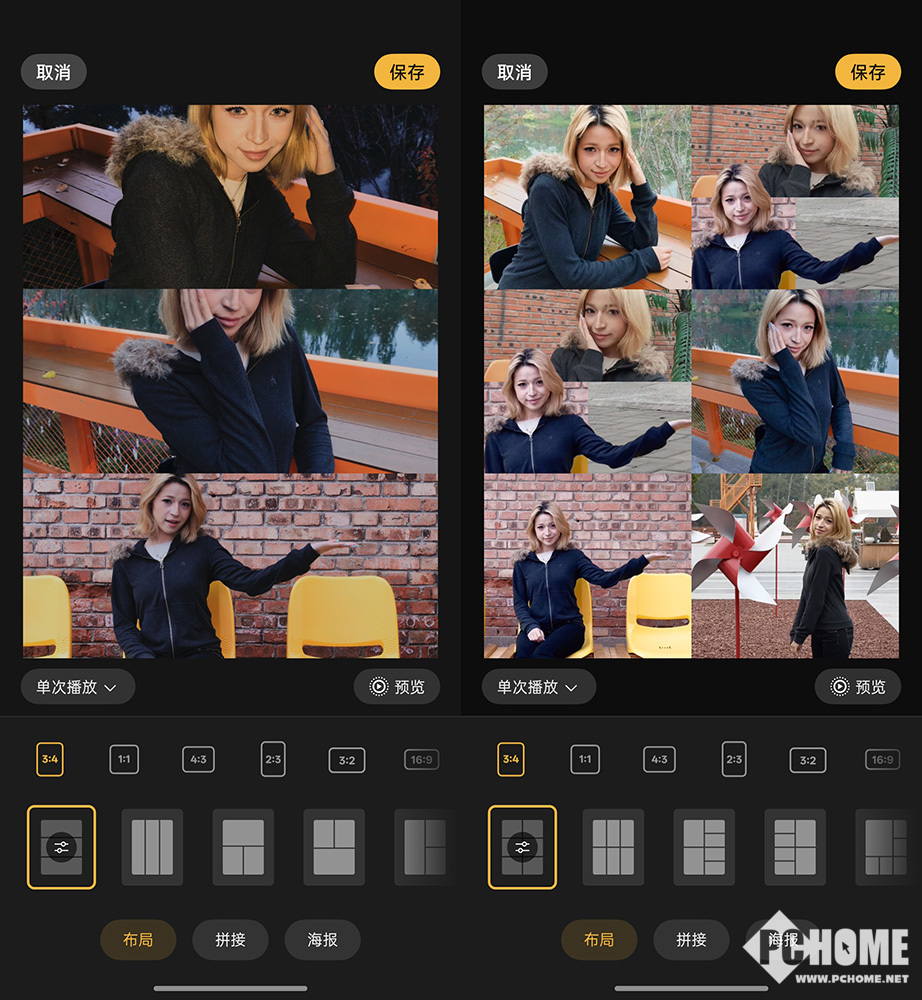Expand 单次播放 dropdown under six-photo collage
The width and height of the screenshot is (922, 1000).
point(538,687)
